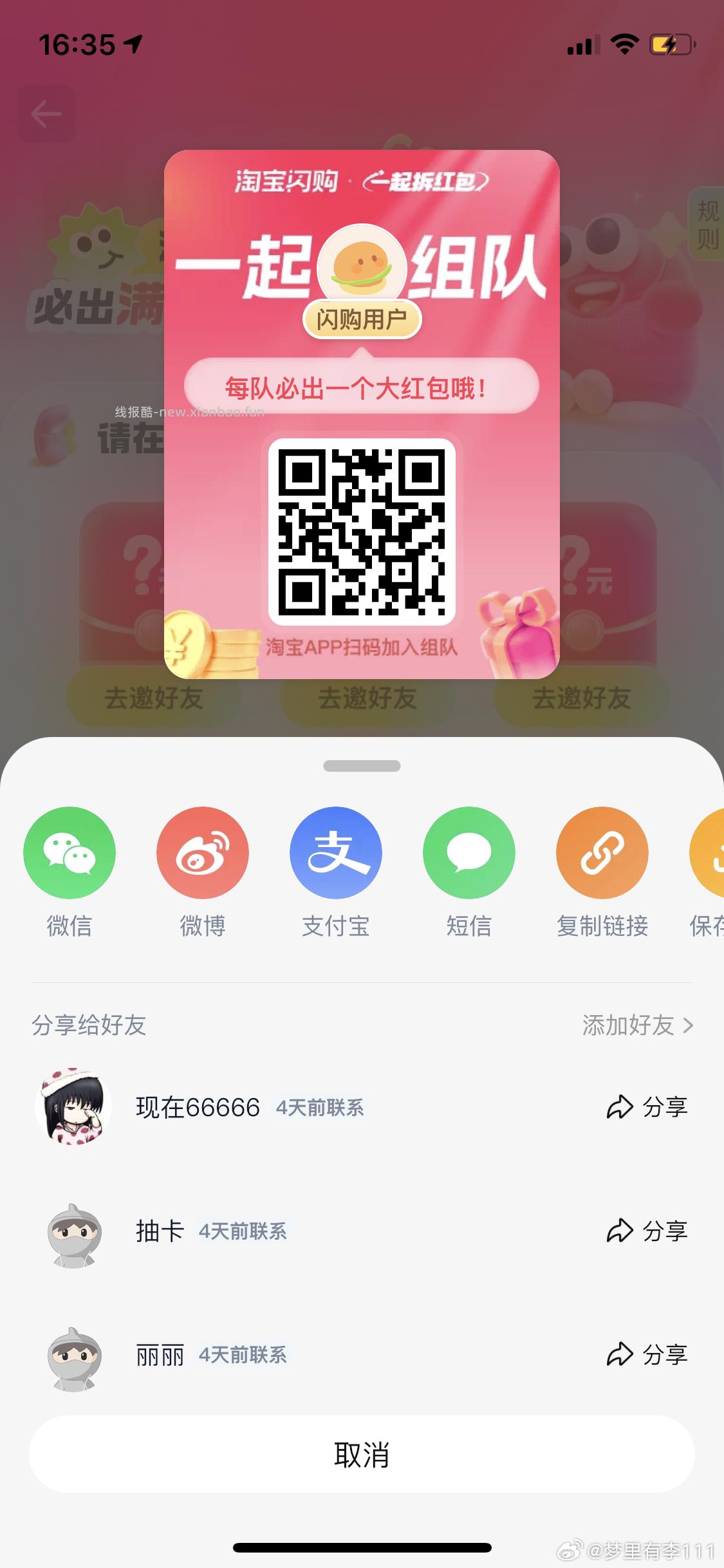Share via the Alipay icon
The height and width of the screenshot is (1568, 724).
[335, 852]
